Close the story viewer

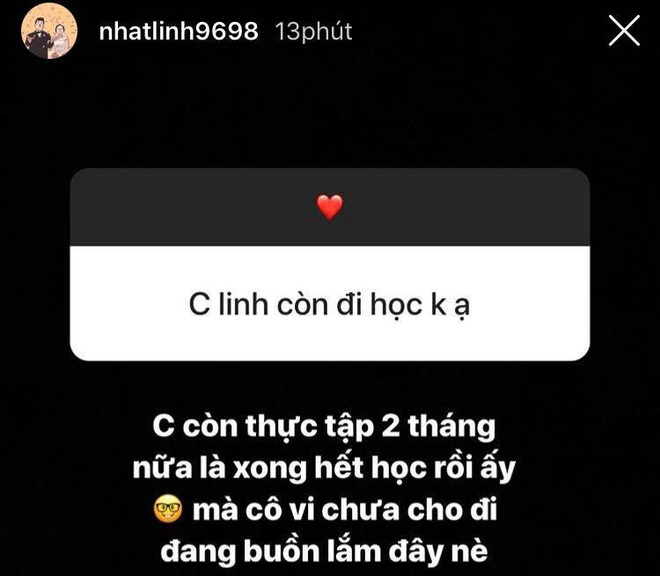click(x=624, y=32)
